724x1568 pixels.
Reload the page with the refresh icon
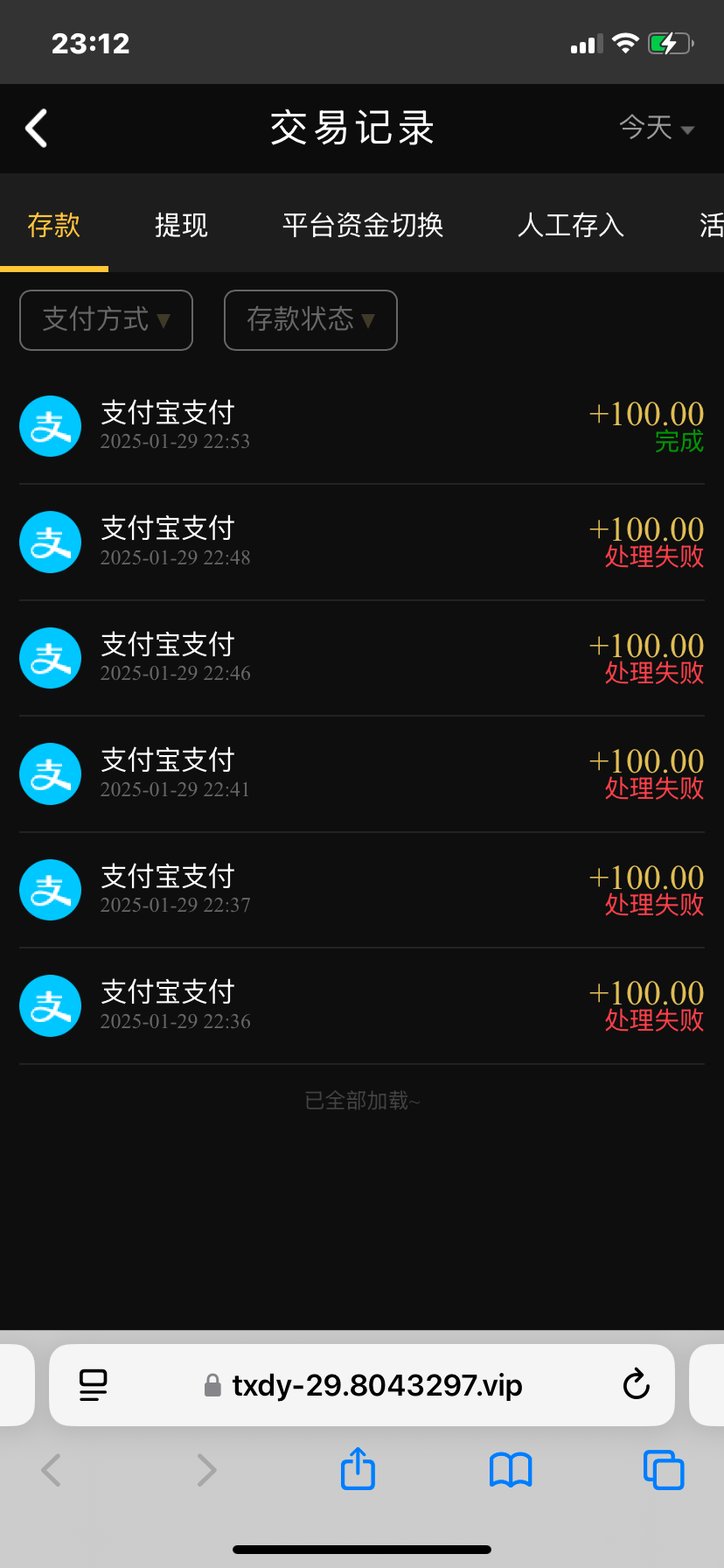coord(636,1385)
